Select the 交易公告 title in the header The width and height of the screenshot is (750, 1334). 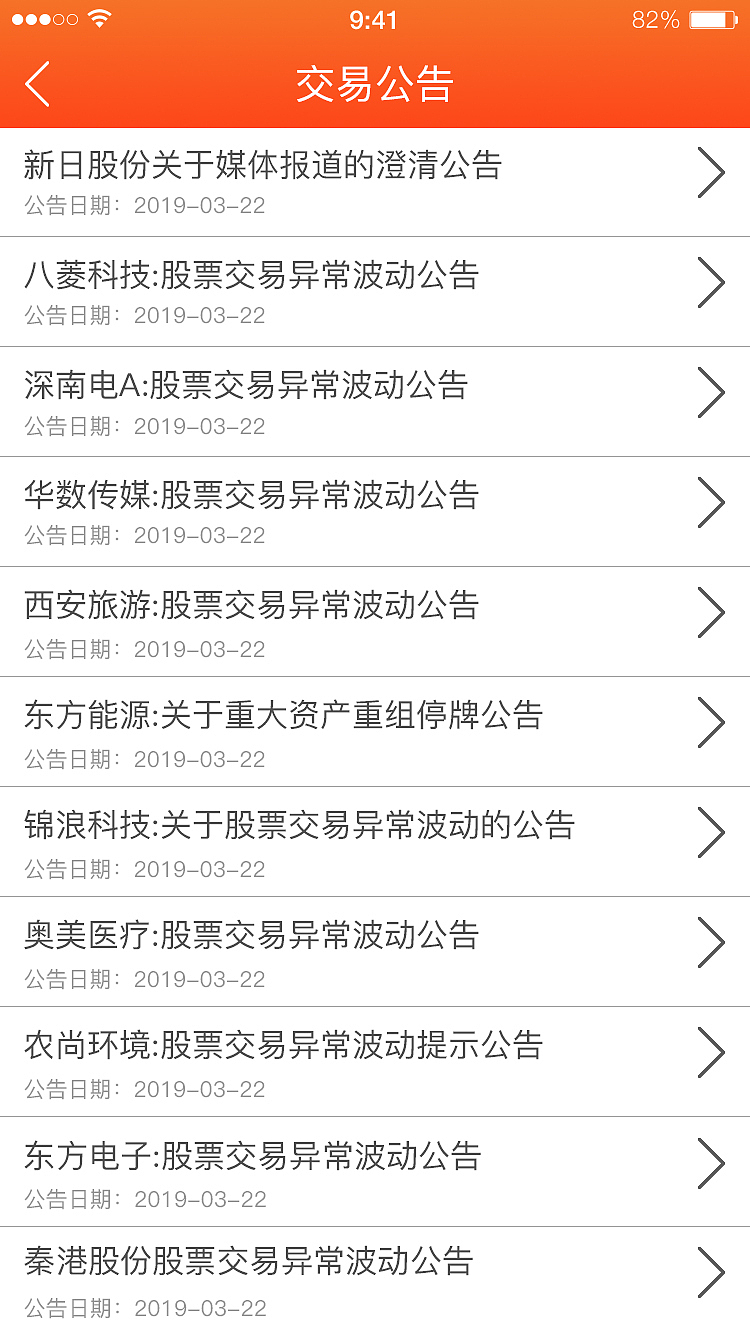click(x=375, y=84)
